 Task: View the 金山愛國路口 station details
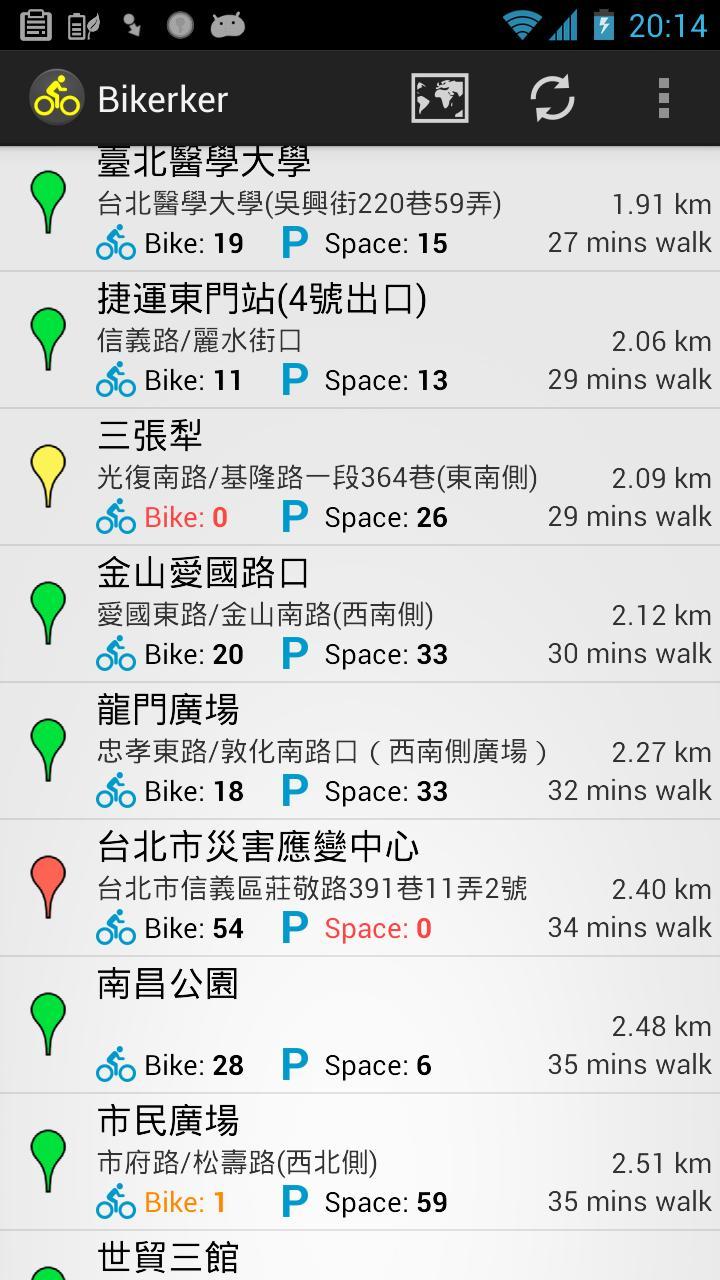click(x=360, y=614)
